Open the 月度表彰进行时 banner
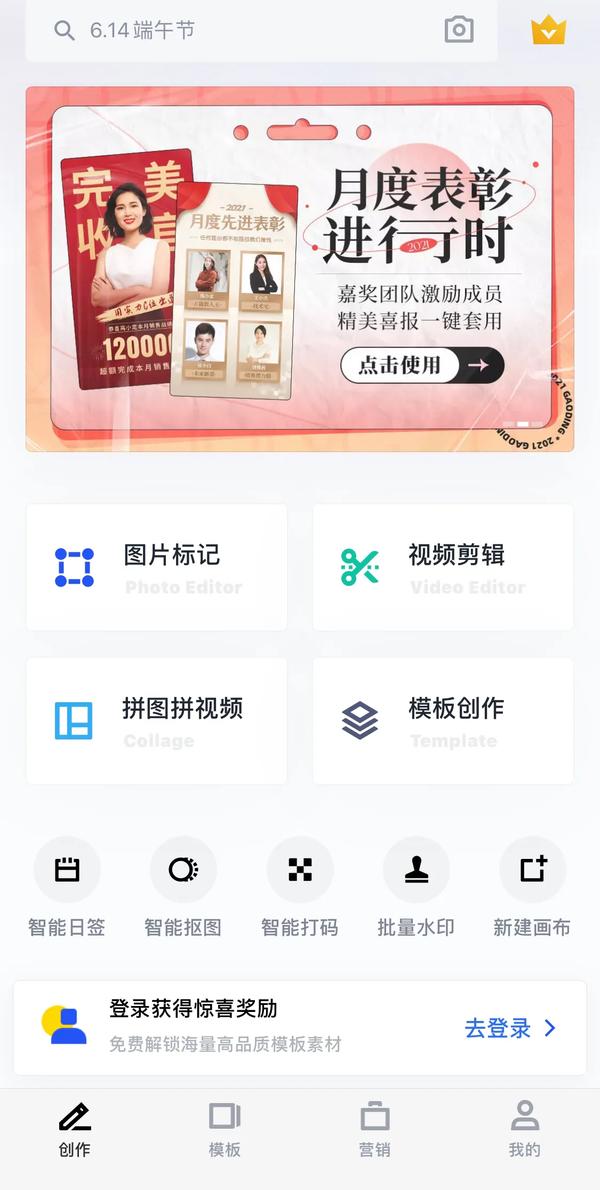Image resolution: width=600 pixels, height=1190 pixels. point(300,269)
